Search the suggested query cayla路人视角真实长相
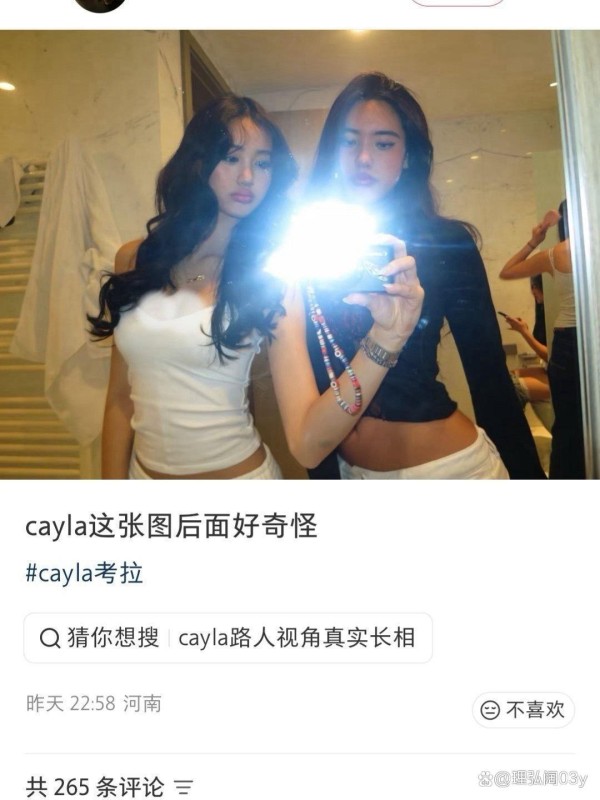Viewport: 600px width, 800px height. (296, 638)
